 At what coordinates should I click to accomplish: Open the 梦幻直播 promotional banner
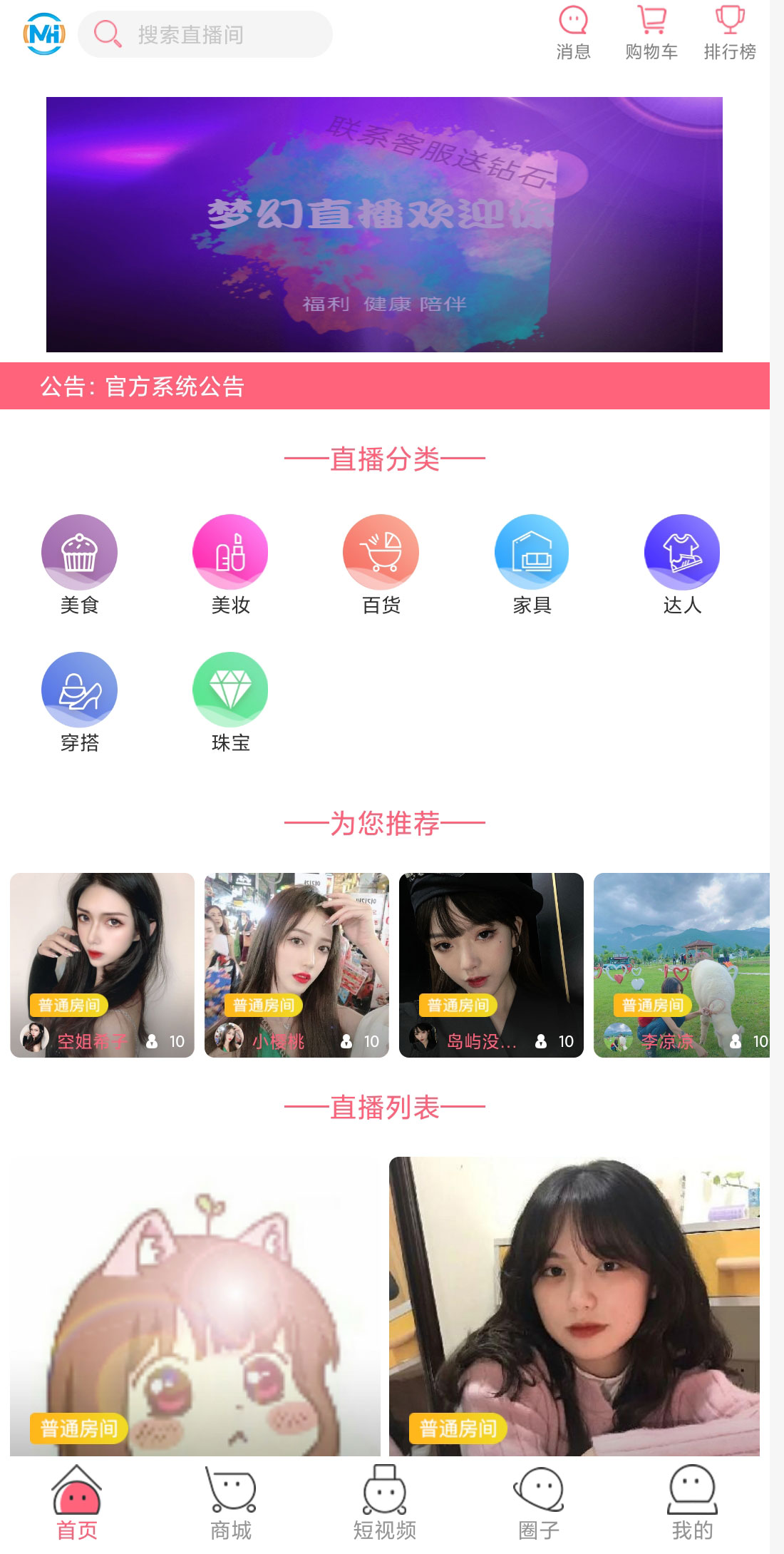[384, 224]
